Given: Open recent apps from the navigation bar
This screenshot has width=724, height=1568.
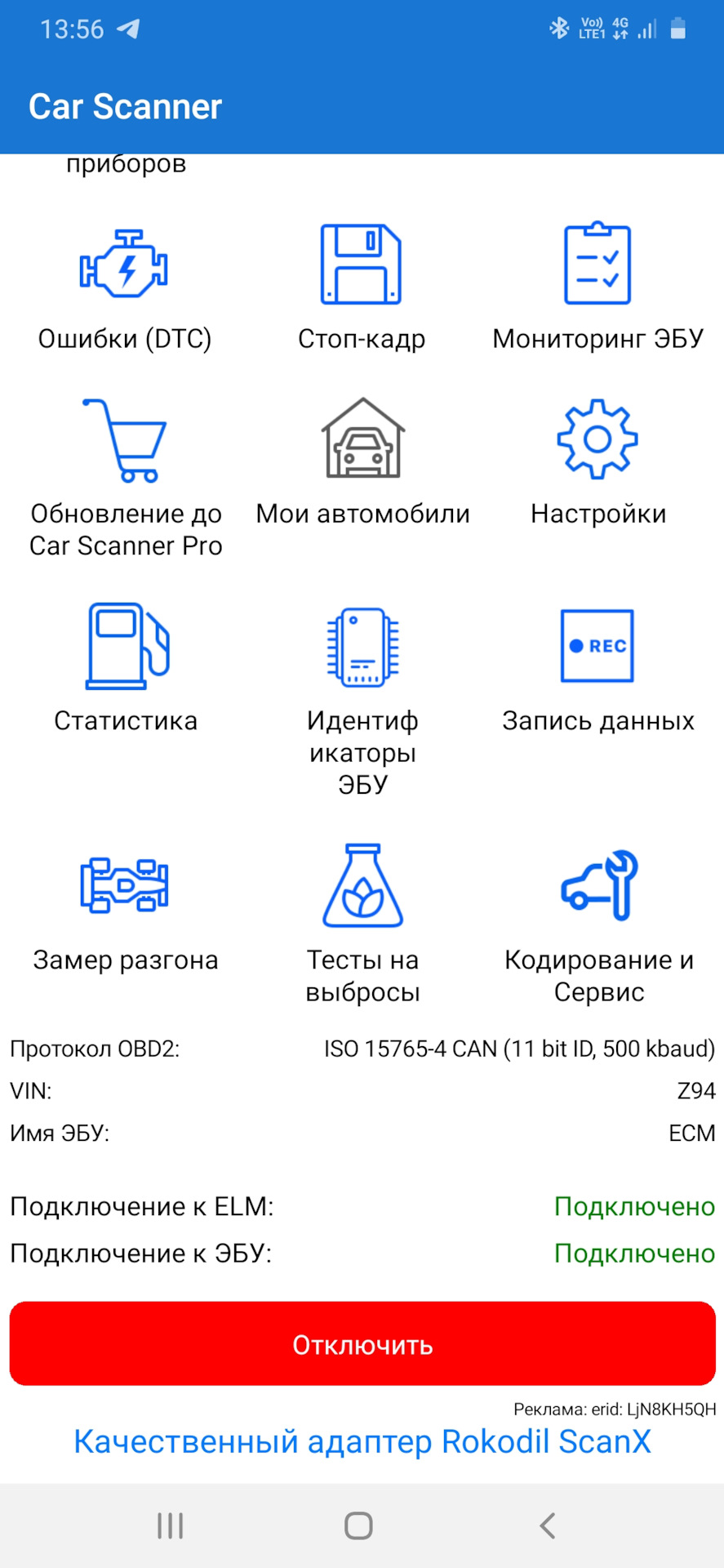Looking at the screenshot, I should [170, 1526].
